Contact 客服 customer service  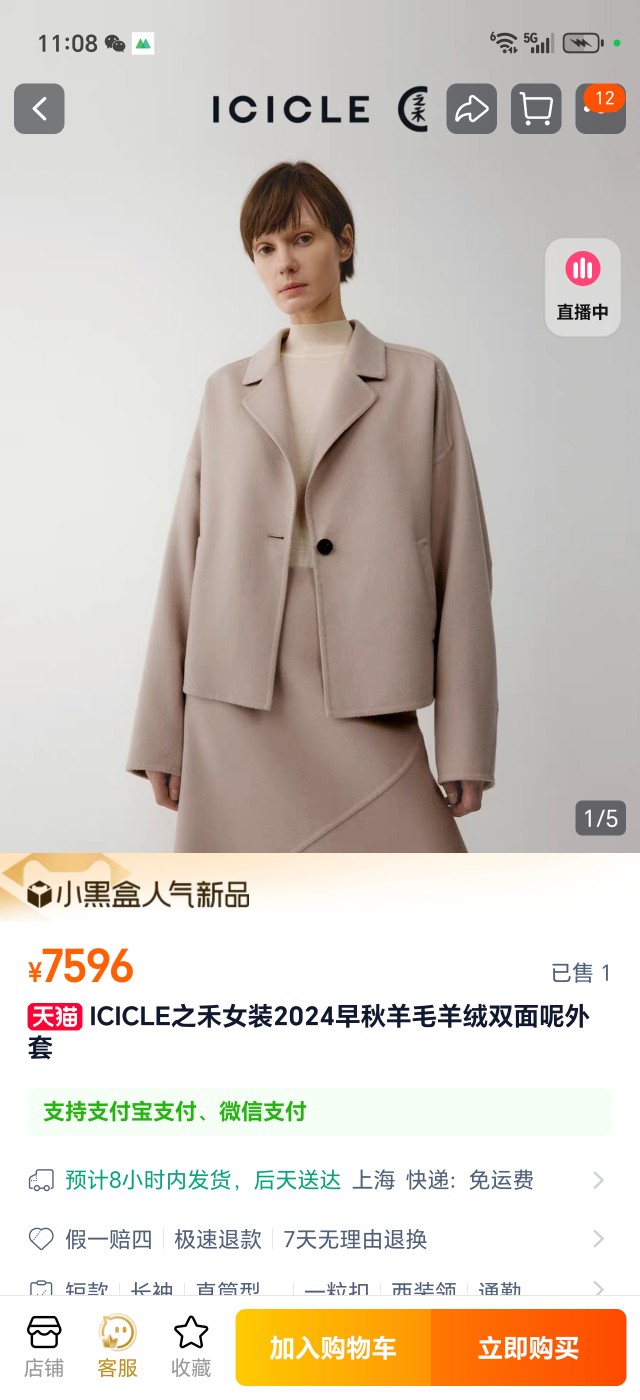pos(118,1347)
